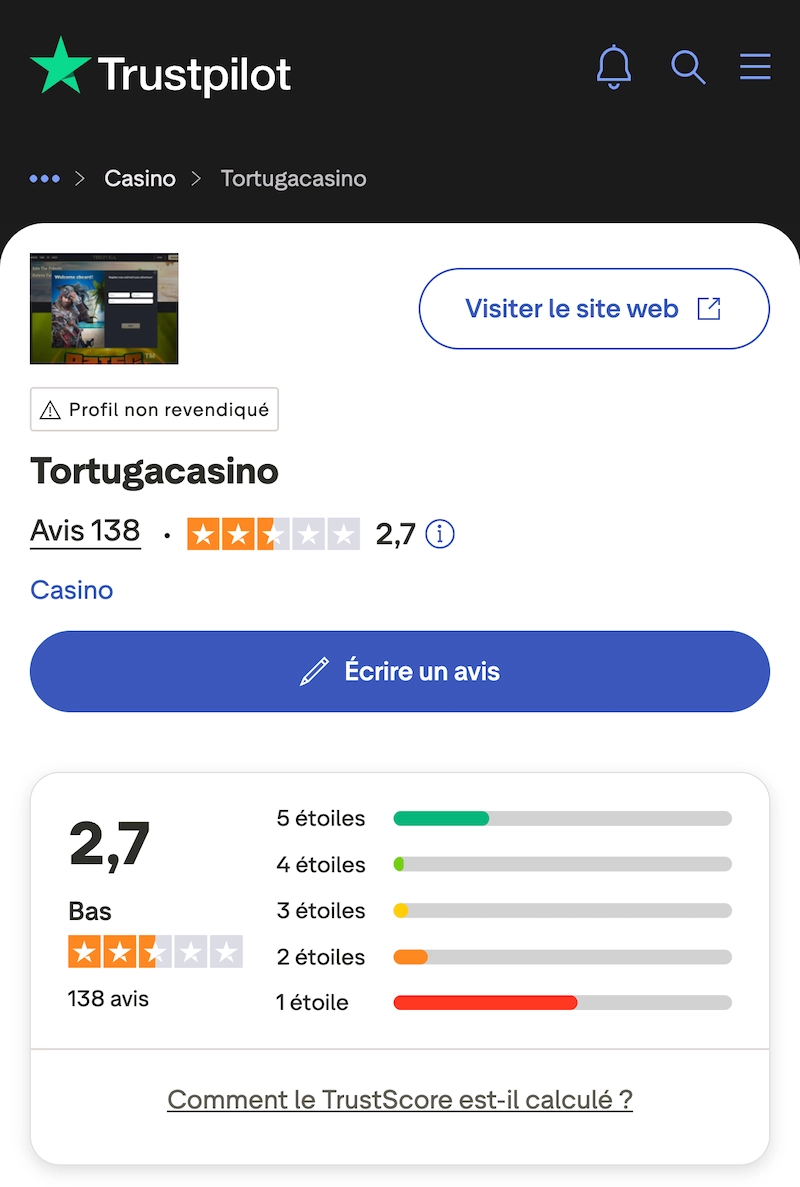Open the search icon

point(688,67)
